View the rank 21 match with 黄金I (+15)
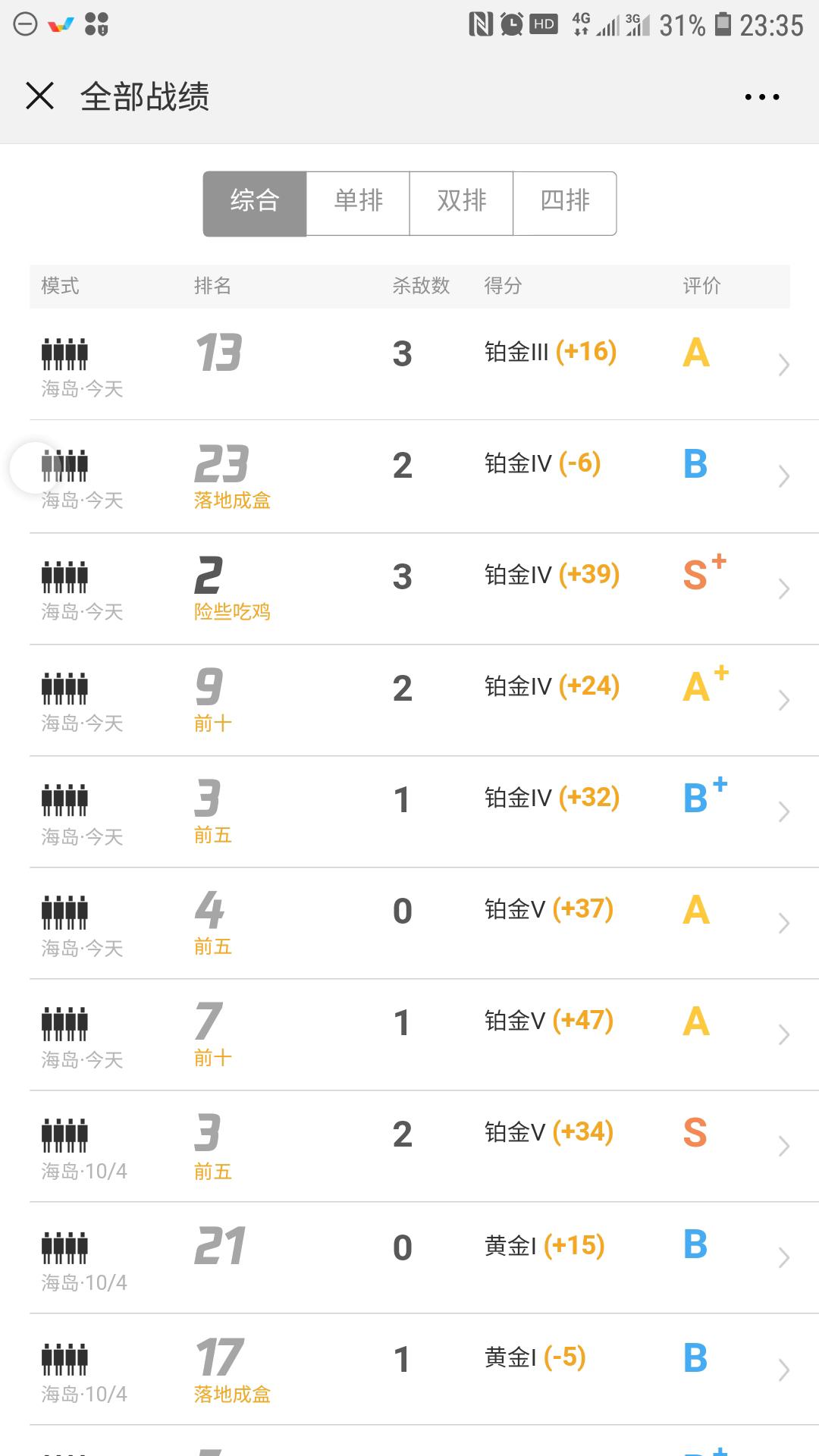819x1456 pixels. [x=424, y=1257]
